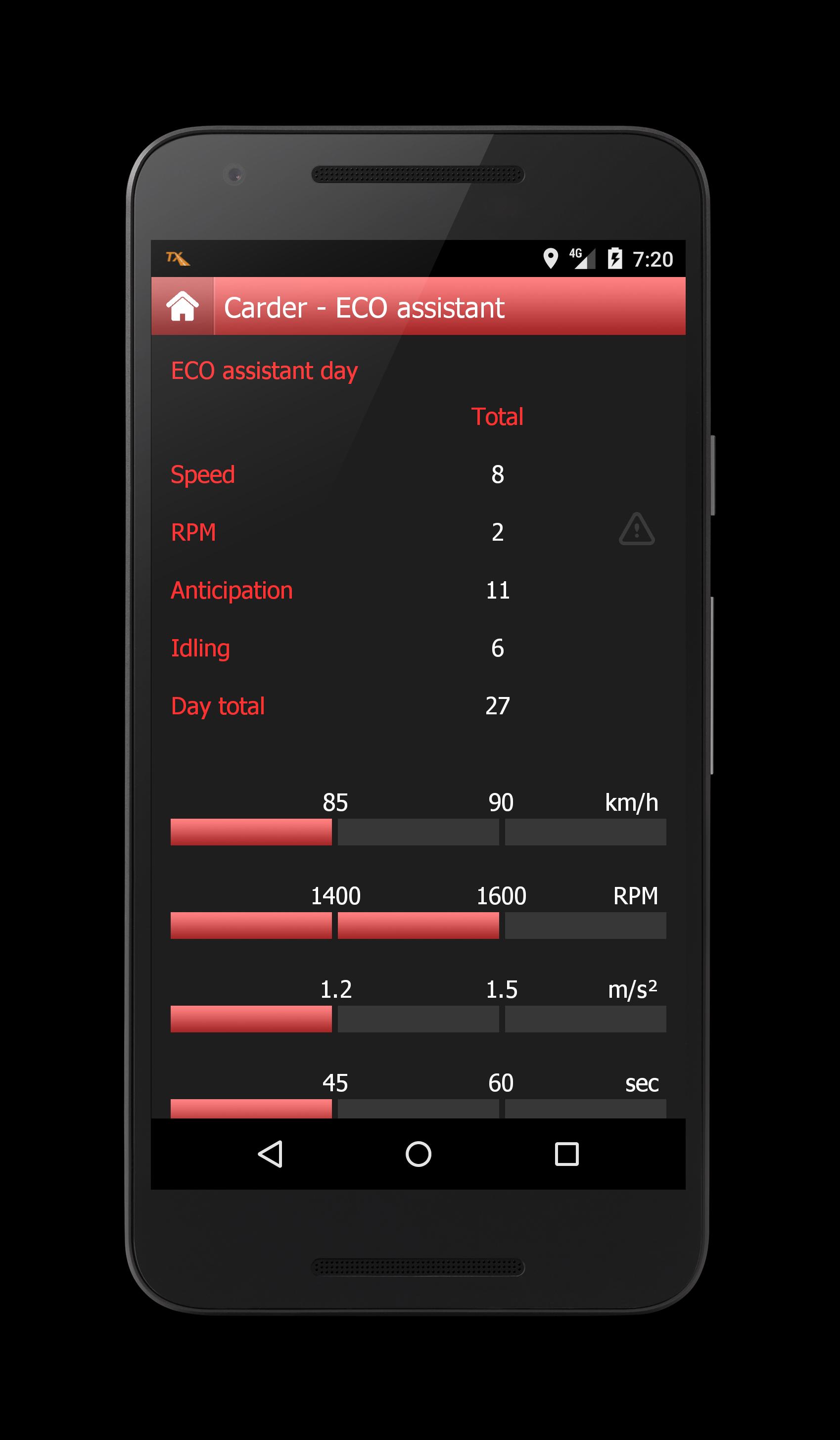This screenshot has width=840, height=1440.
Task: Tap the home icon in the app bar
Action: click(182, 306)
